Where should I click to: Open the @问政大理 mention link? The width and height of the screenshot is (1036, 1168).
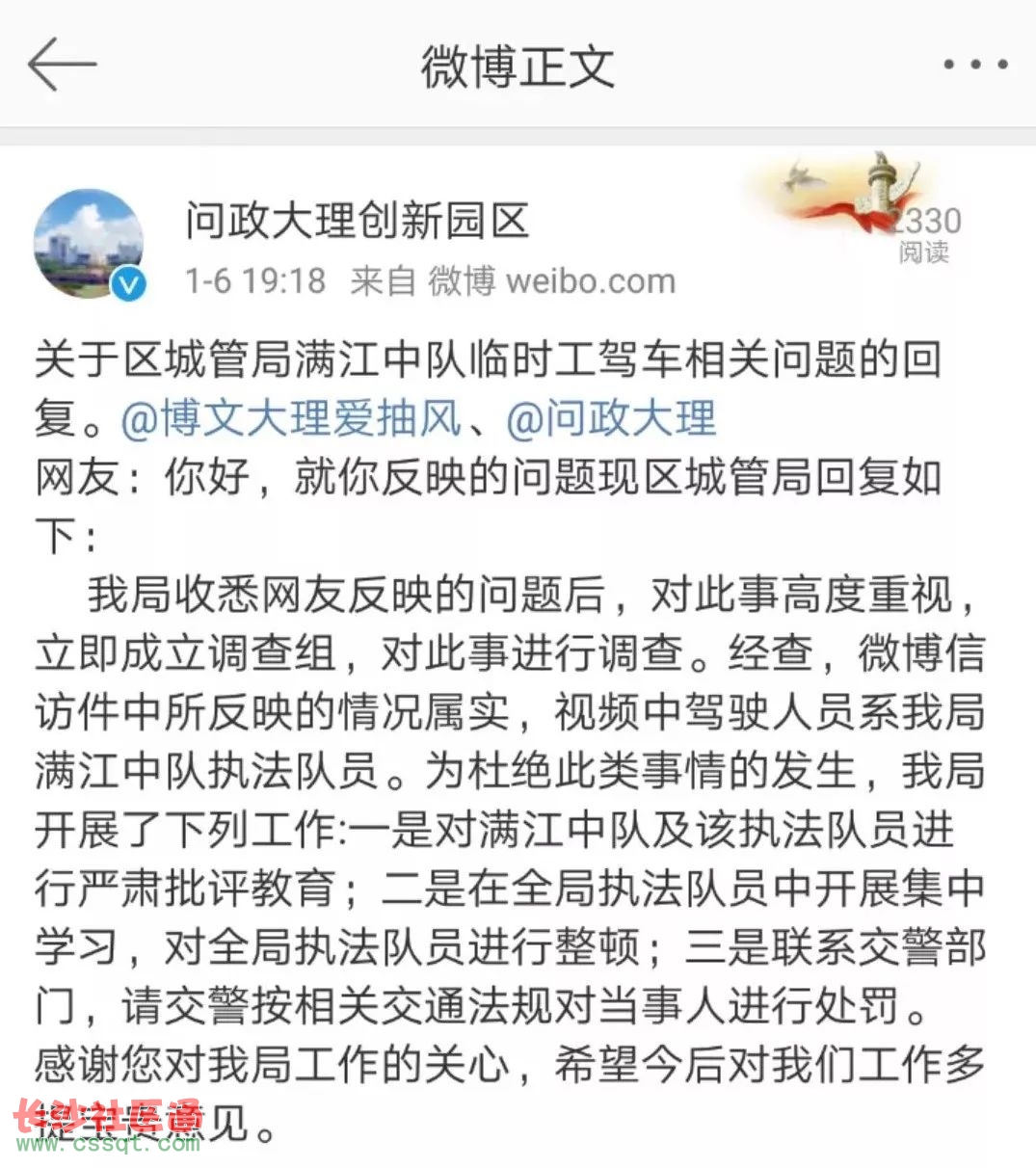point(611,418)
